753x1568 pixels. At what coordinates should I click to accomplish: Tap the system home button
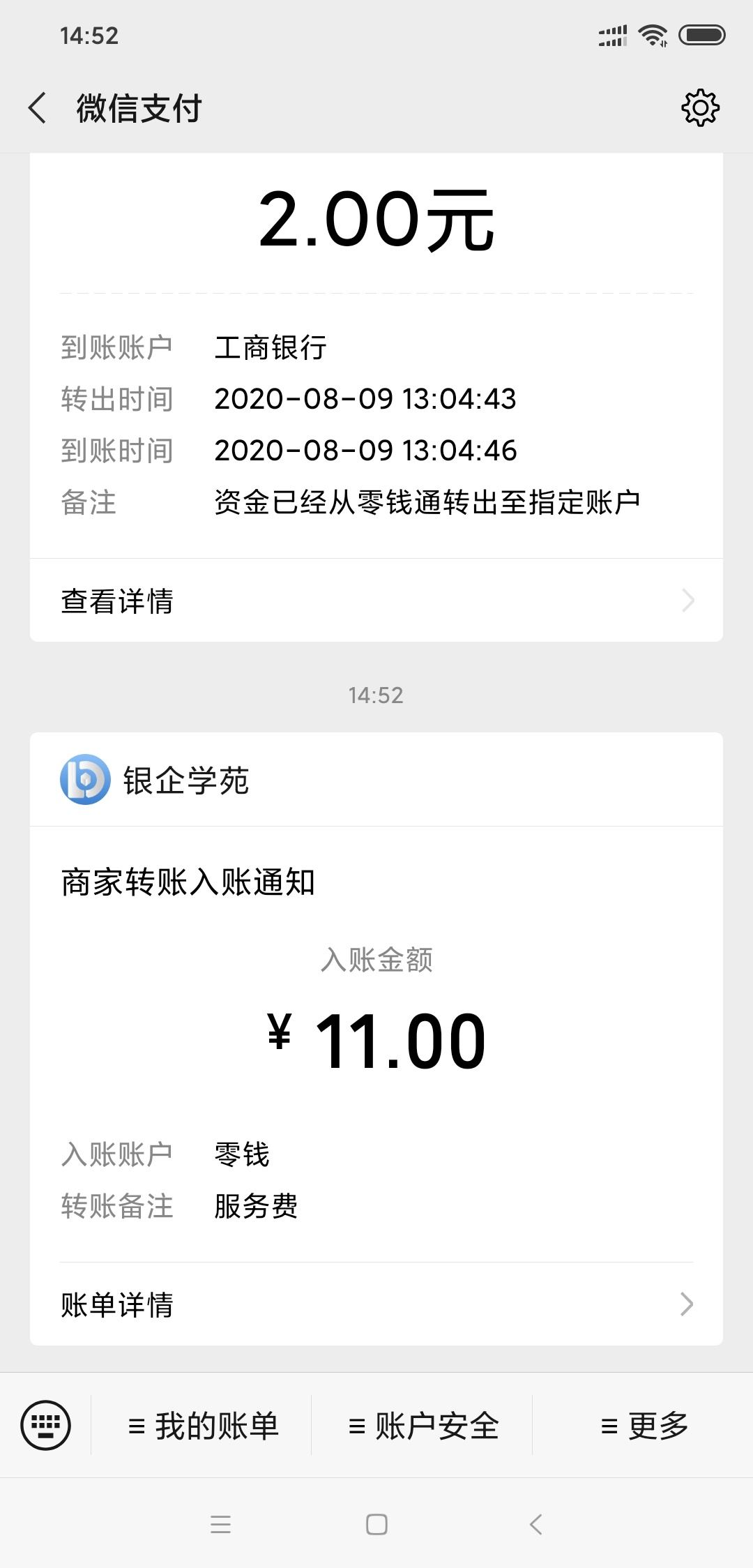376,1524
